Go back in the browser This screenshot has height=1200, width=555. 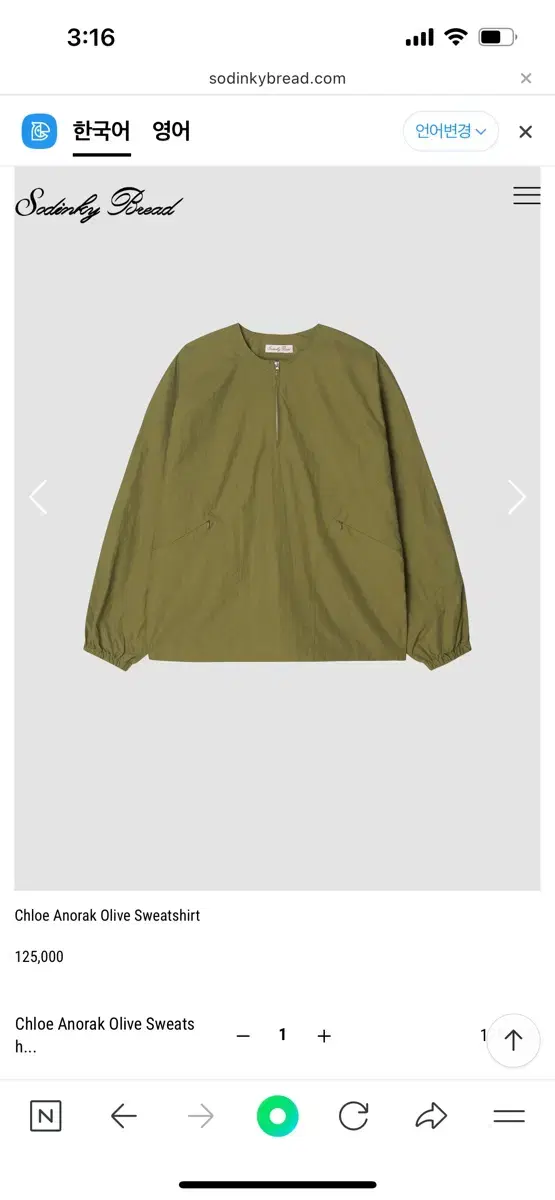(x=123, y=1116)
